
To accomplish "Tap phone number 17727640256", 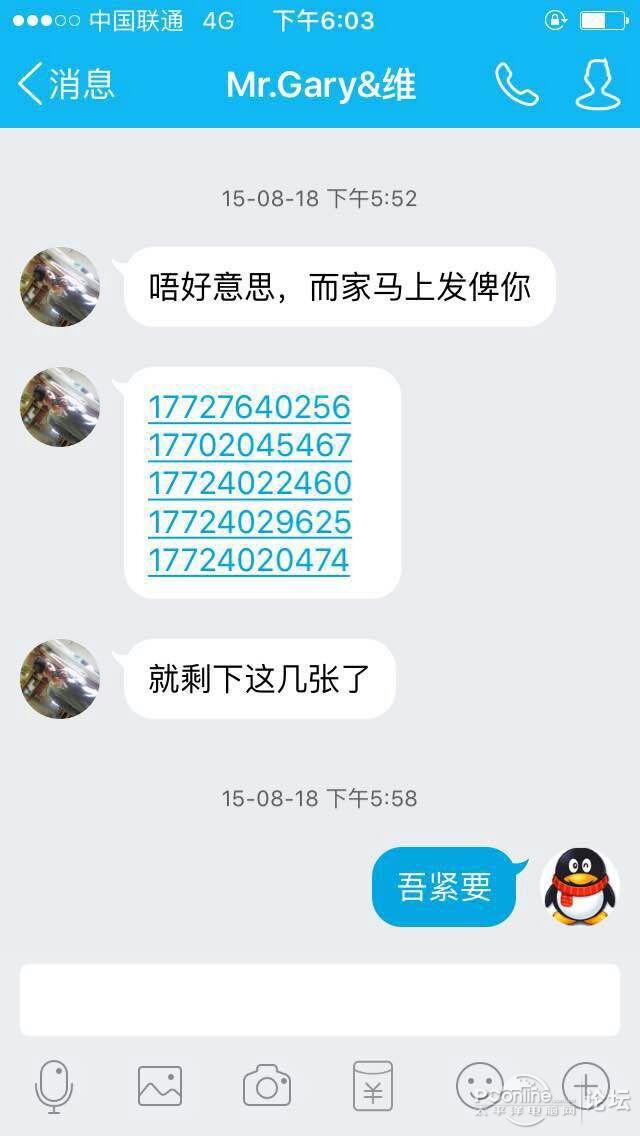I will tap(250, 407).
